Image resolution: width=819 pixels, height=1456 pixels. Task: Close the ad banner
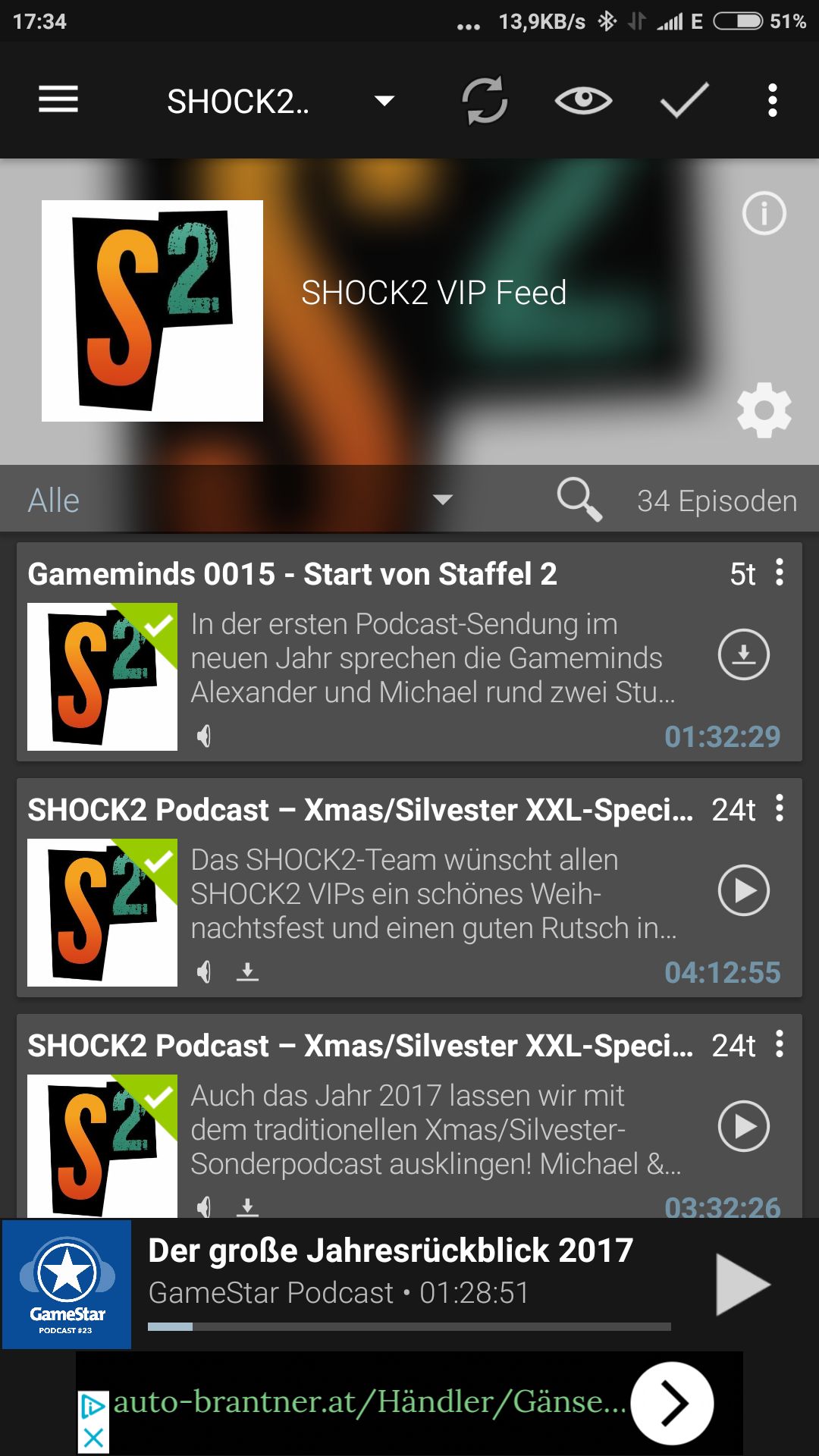[93, 1438]
